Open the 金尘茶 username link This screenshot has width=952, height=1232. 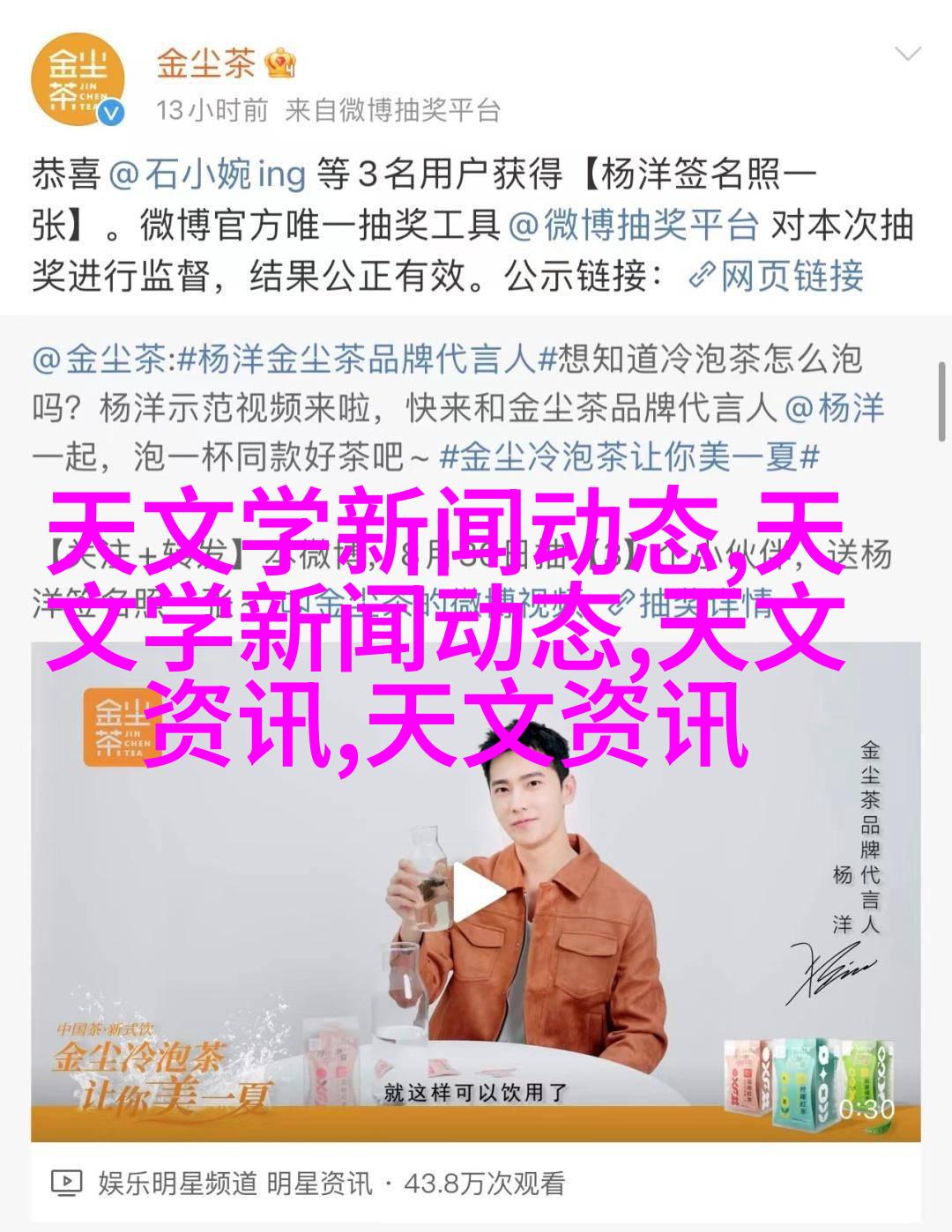(205, 63)
